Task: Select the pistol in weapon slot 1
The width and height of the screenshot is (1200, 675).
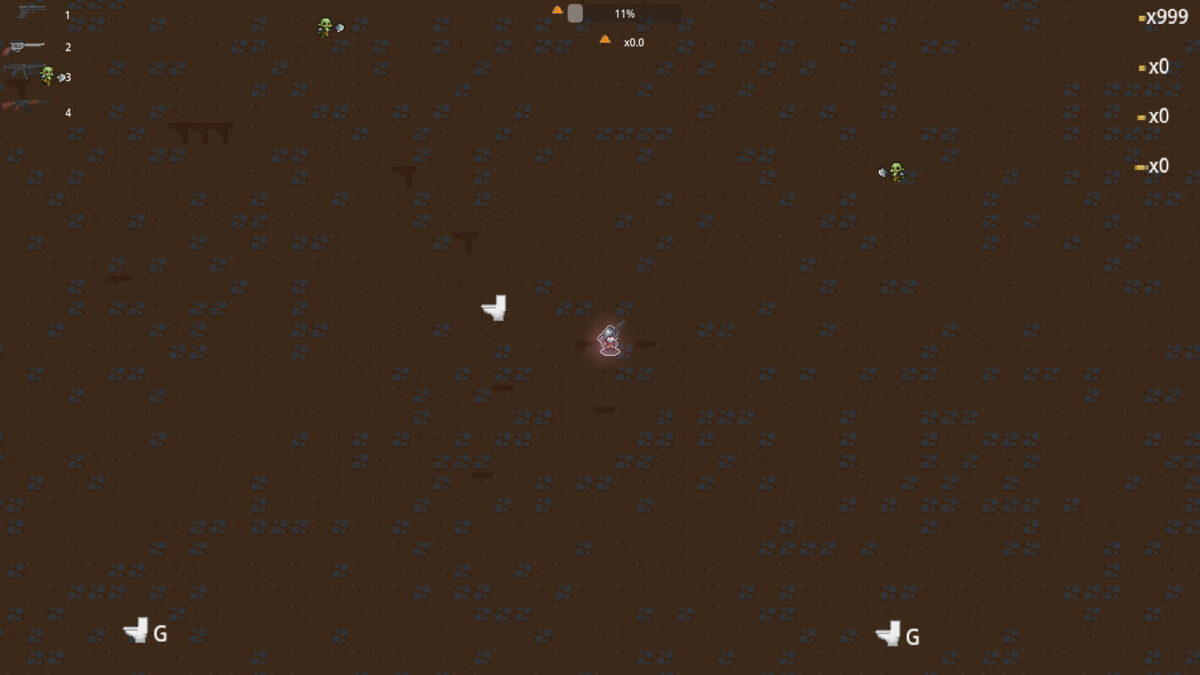Action: (31, 12)
